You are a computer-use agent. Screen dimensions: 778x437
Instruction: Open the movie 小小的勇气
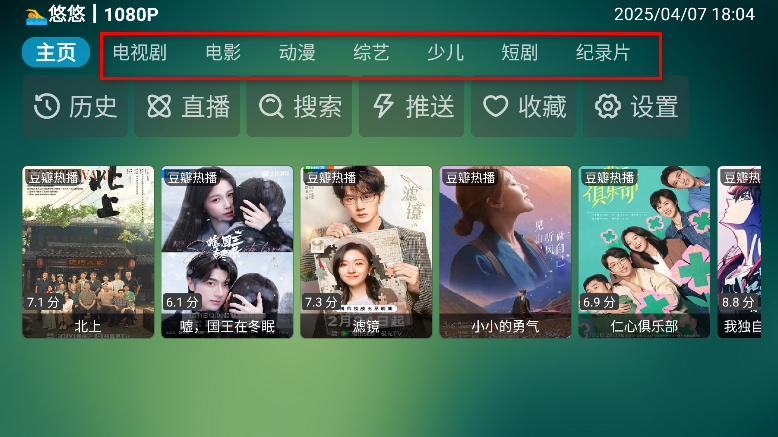pyautogui.click(x=505, y=250)
